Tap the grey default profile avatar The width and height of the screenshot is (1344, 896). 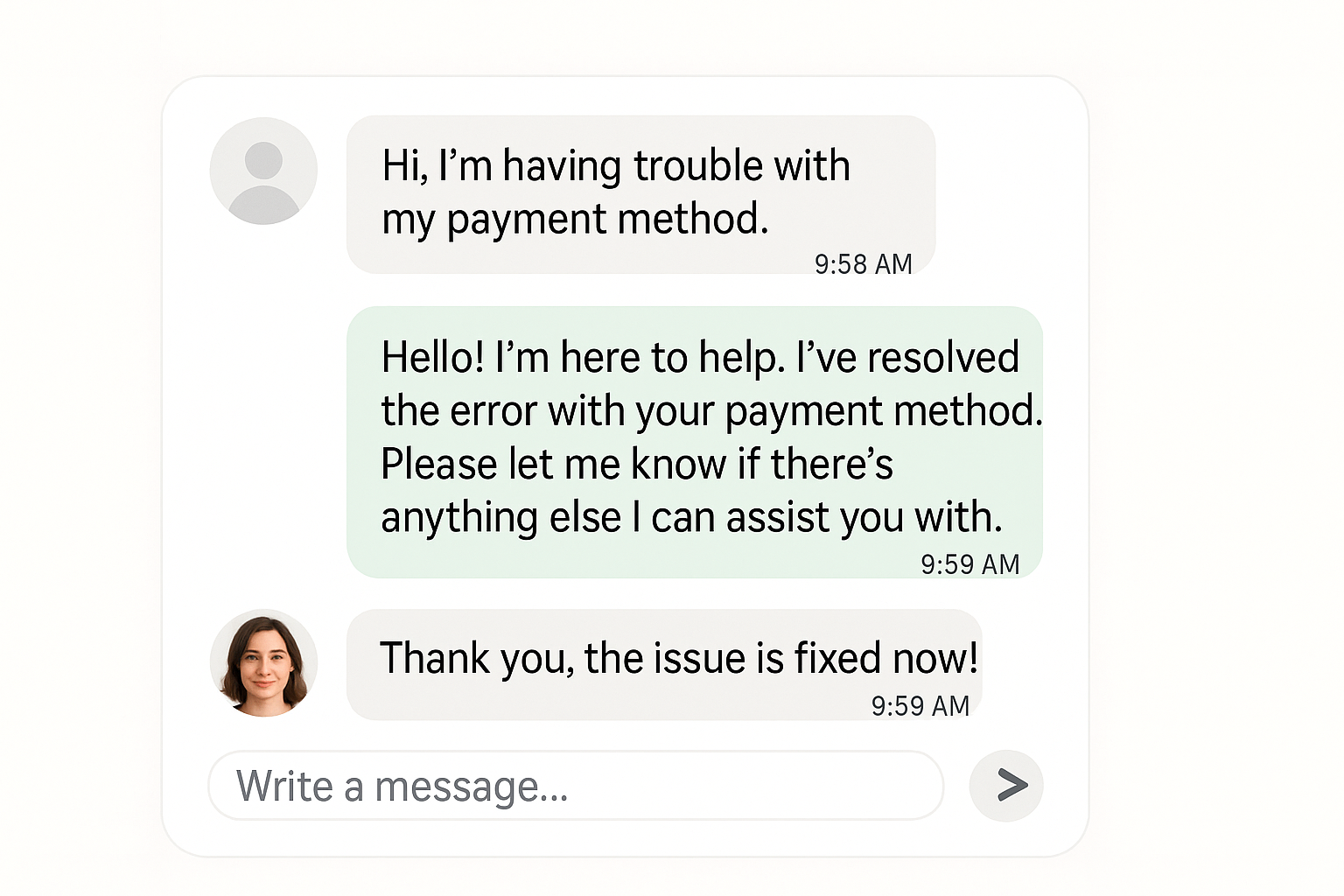pyautogui.click(x=263, y=171)
